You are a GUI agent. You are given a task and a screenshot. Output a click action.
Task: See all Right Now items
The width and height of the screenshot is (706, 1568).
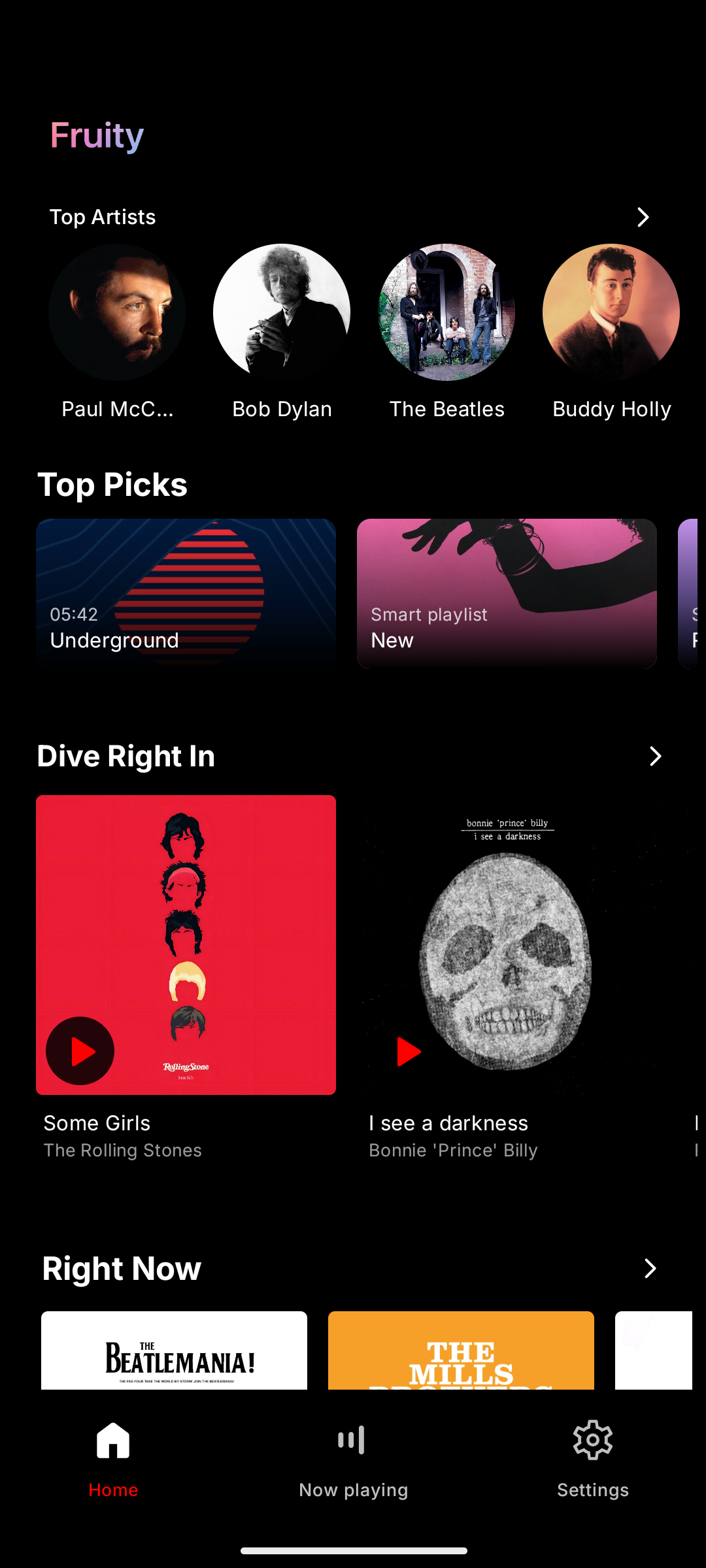(x=650, y=1269)
